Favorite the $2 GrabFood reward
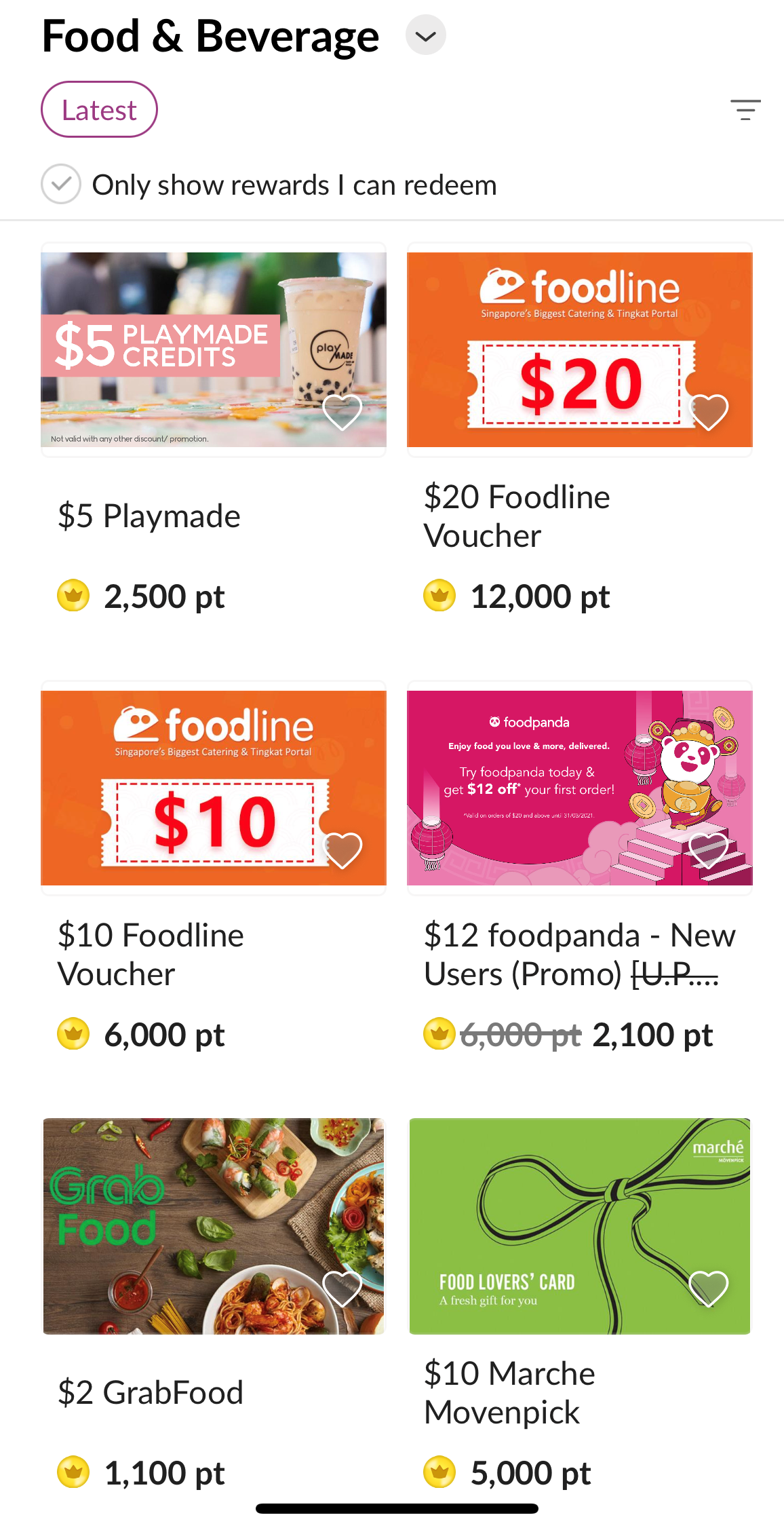This screenshot has height=1530, width=784. (342, 1288)
